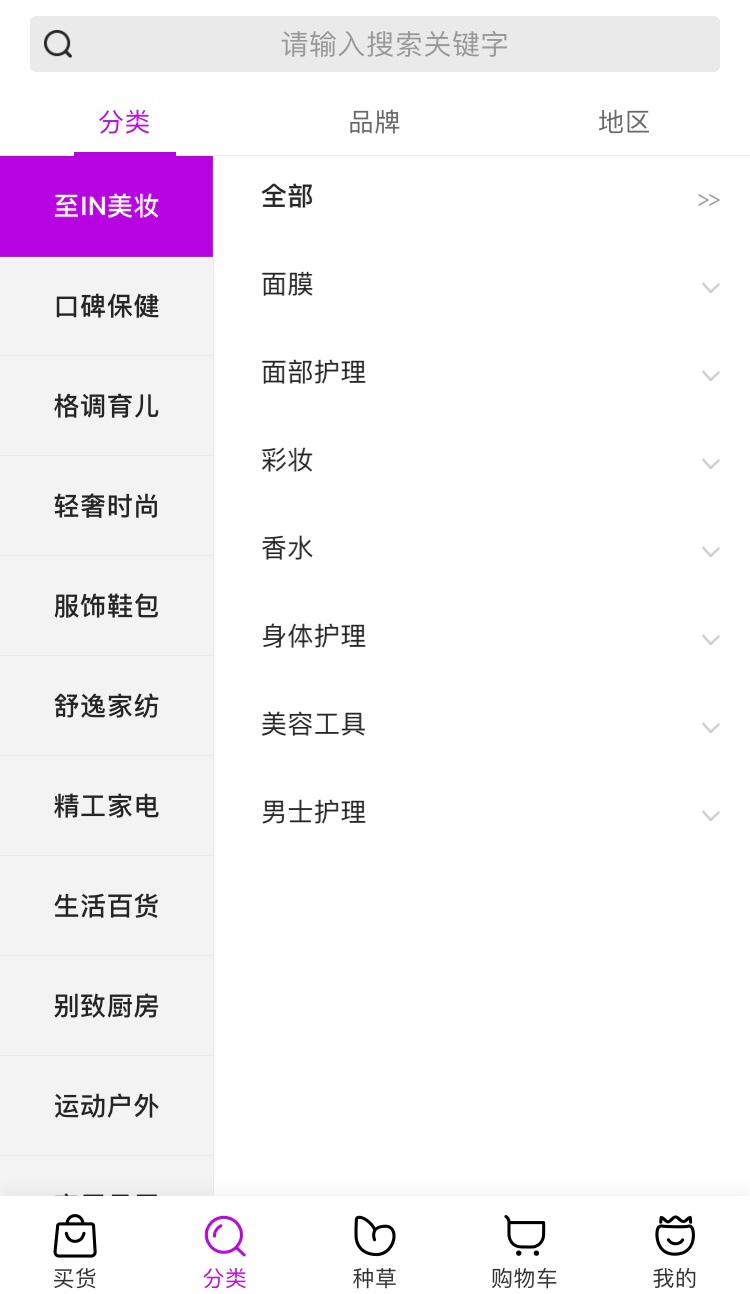Select the 格调育儿 category

[107, 406]
